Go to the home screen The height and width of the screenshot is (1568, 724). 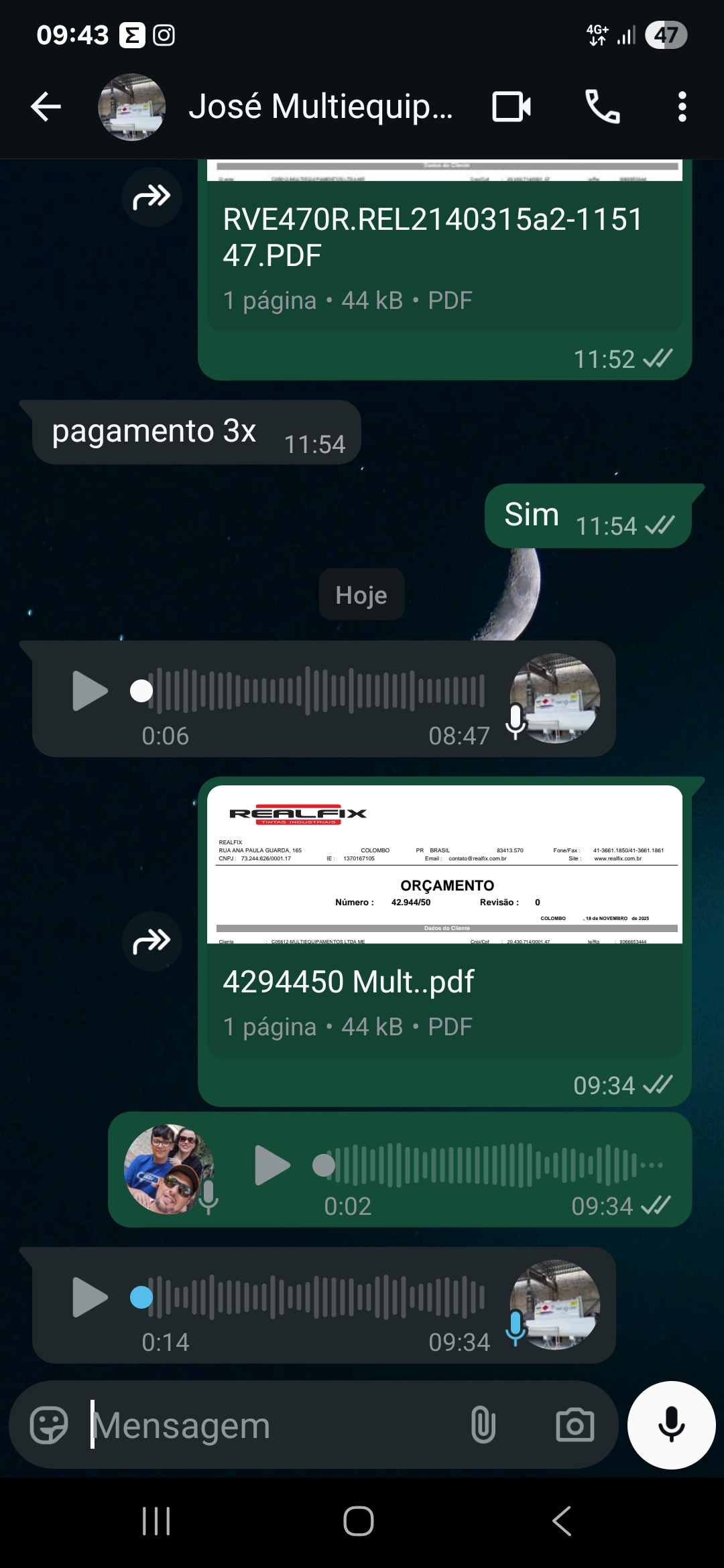pos(359,1521)
